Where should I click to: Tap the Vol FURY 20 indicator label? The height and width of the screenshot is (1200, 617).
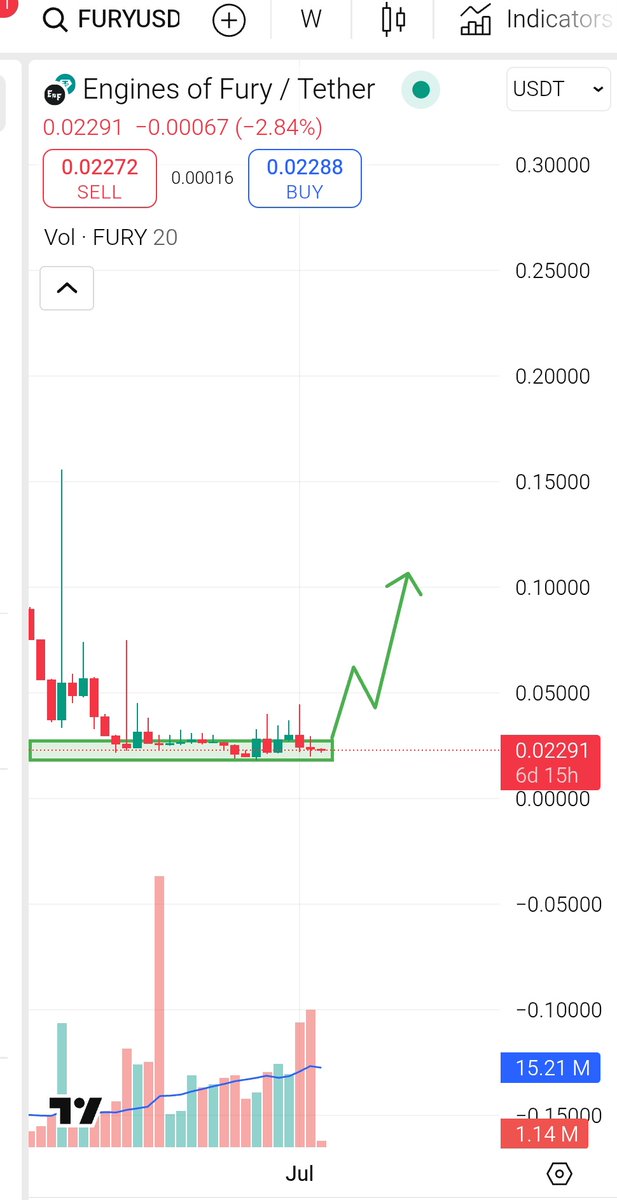click(x=111, y=237)
